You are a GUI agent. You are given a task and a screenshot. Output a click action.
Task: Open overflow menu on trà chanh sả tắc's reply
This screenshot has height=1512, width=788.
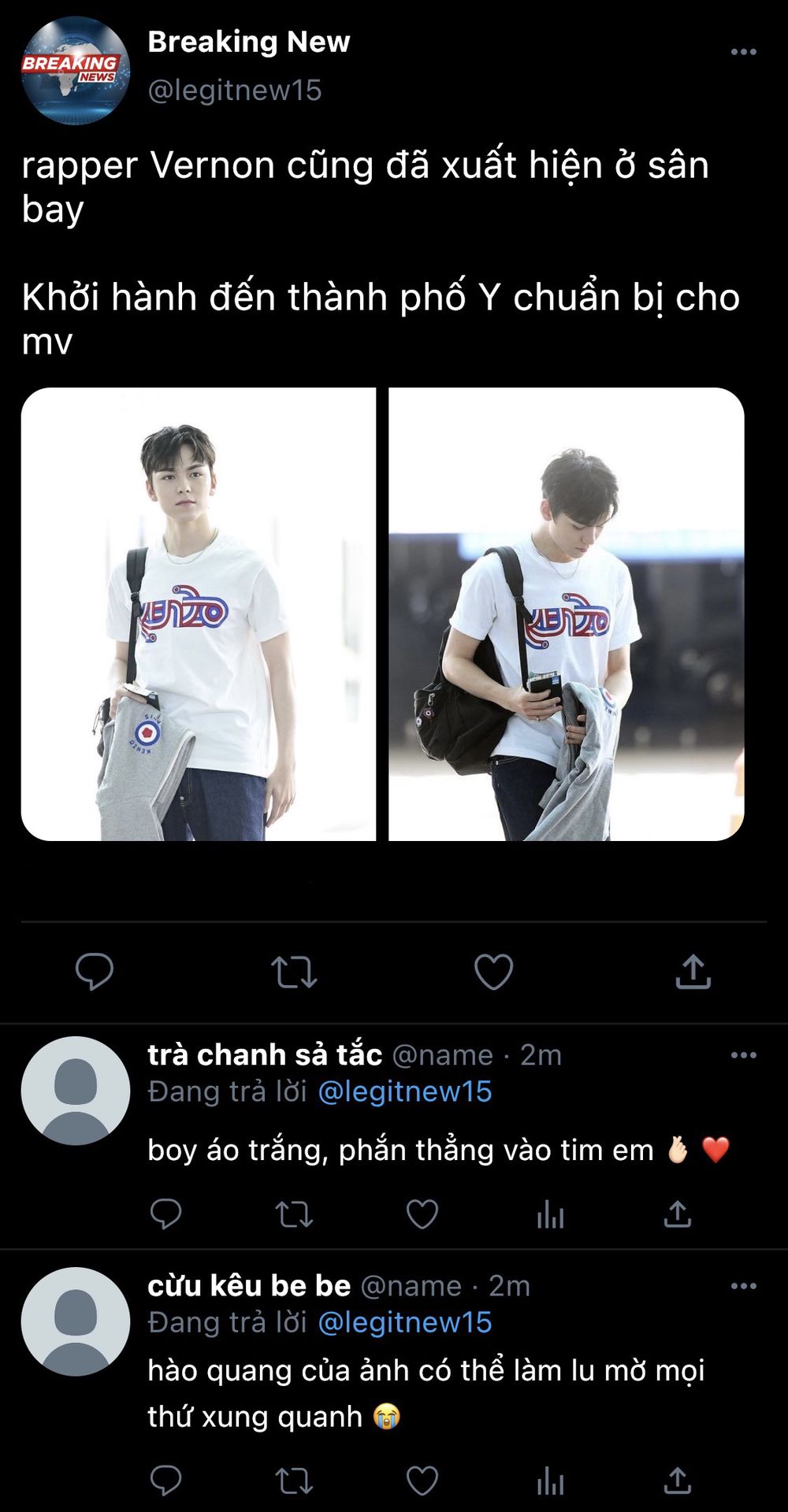click(743, 1055)
